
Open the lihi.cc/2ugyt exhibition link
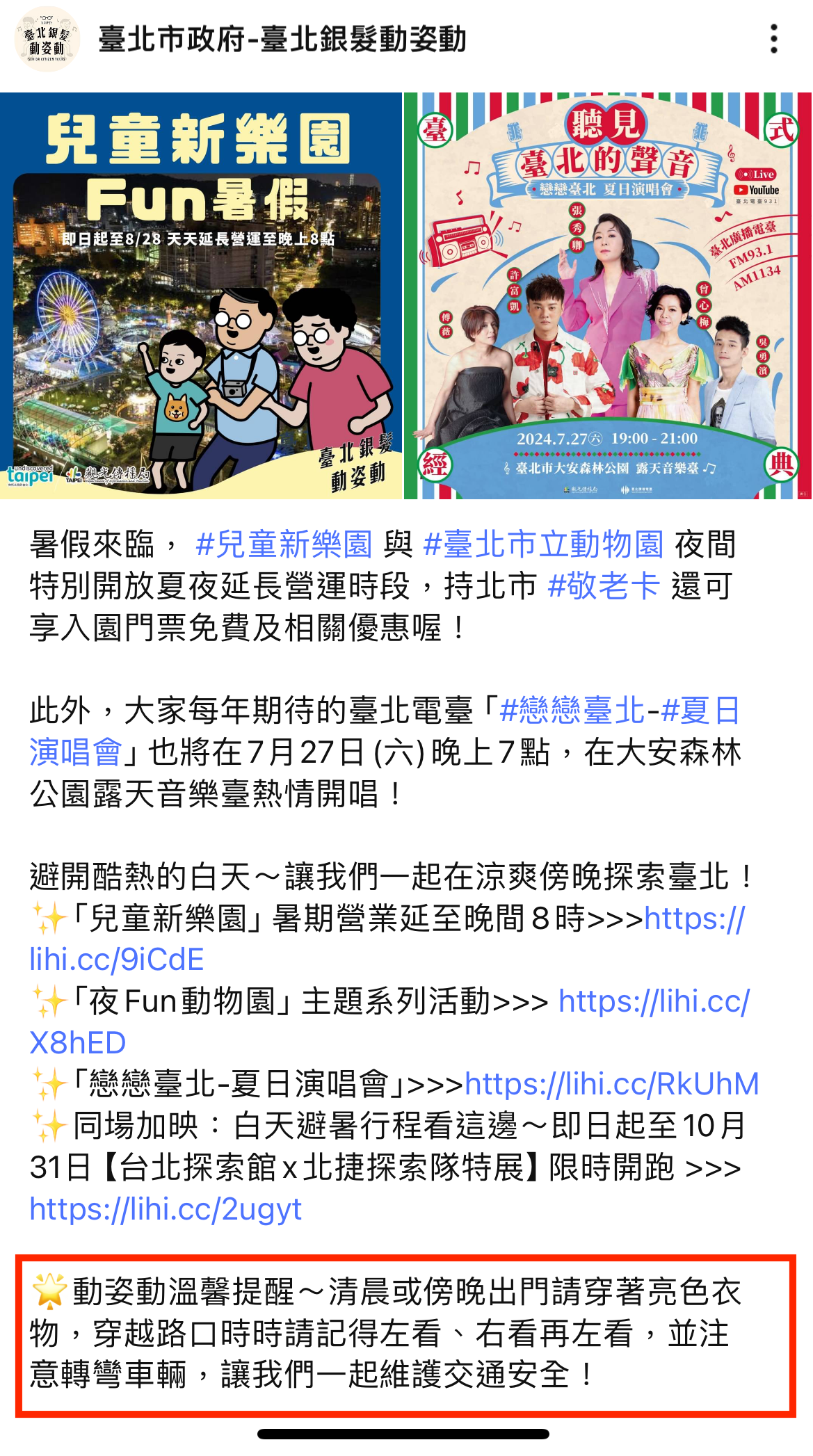click(x=166, y=1209)
